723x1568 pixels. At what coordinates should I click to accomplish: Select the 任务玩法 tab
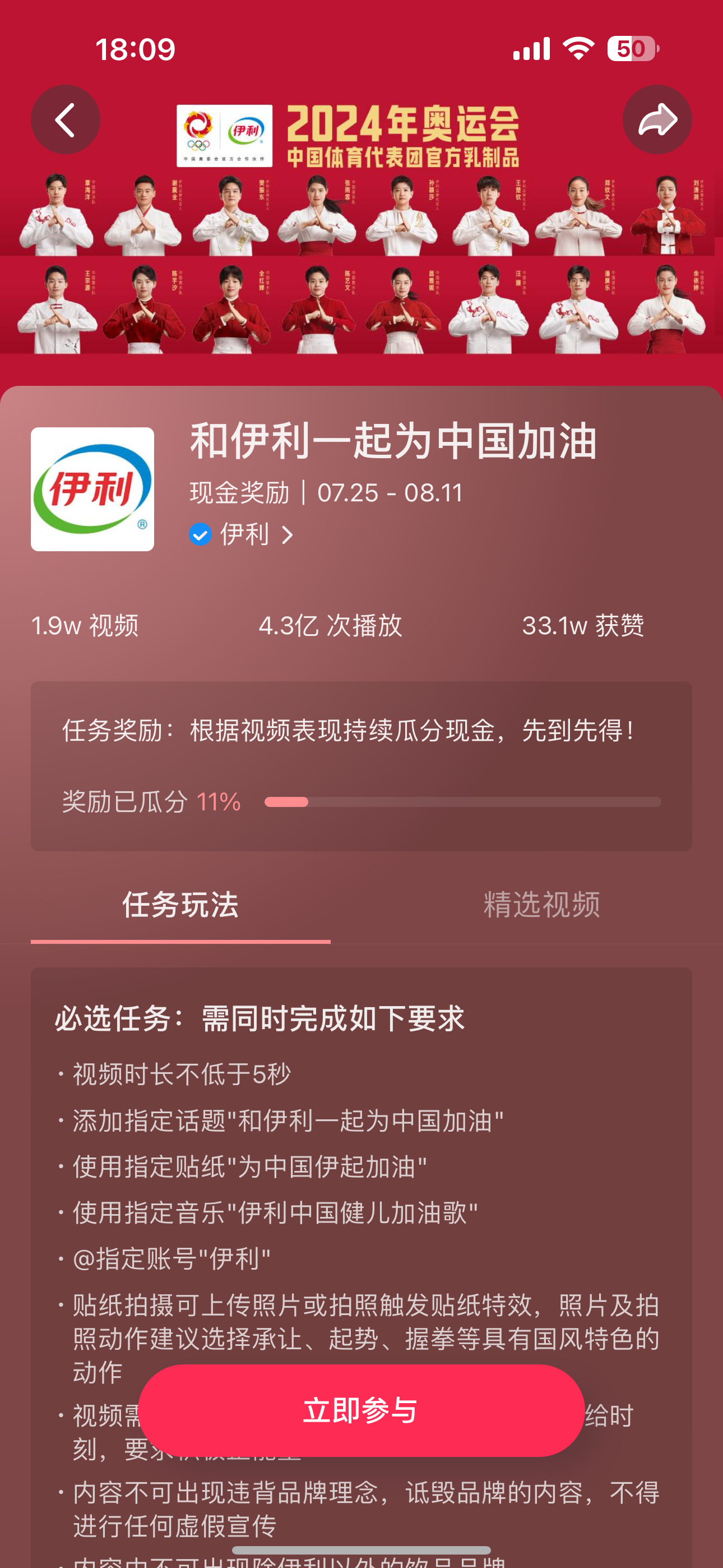(x=180, y=905)
